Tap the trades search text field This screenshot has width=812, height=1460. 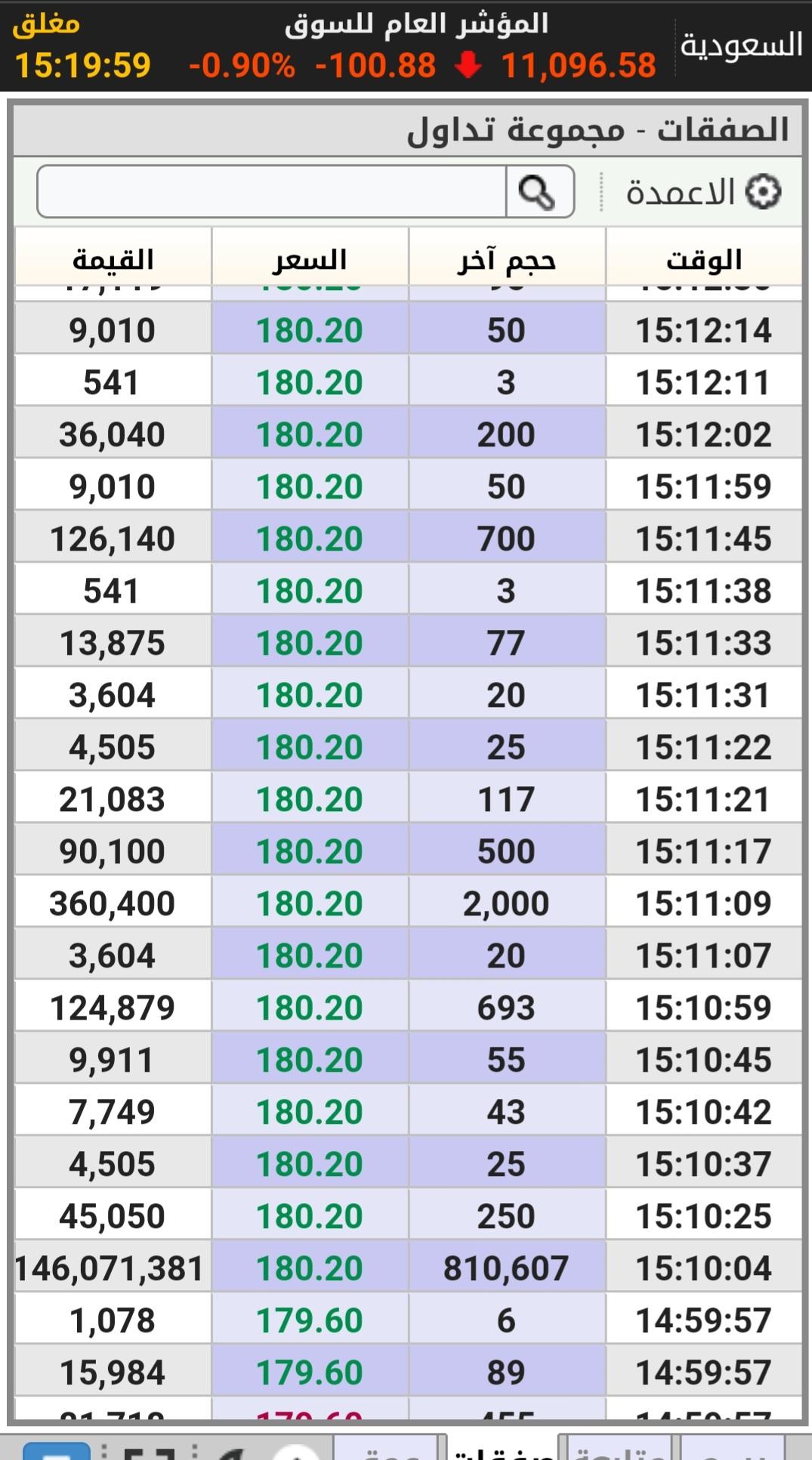[x=272, y=193]
